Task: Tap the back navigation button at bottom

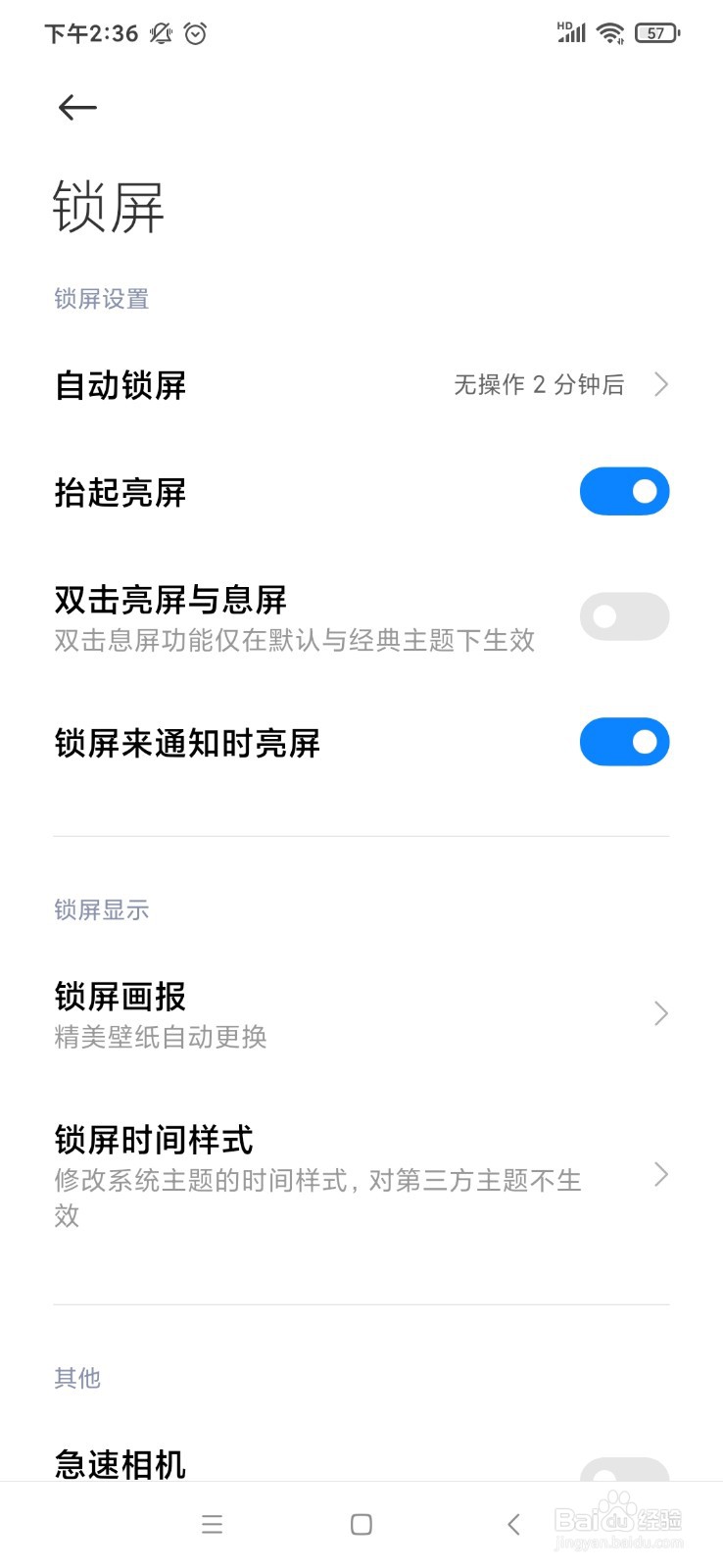Action: 513,1524
